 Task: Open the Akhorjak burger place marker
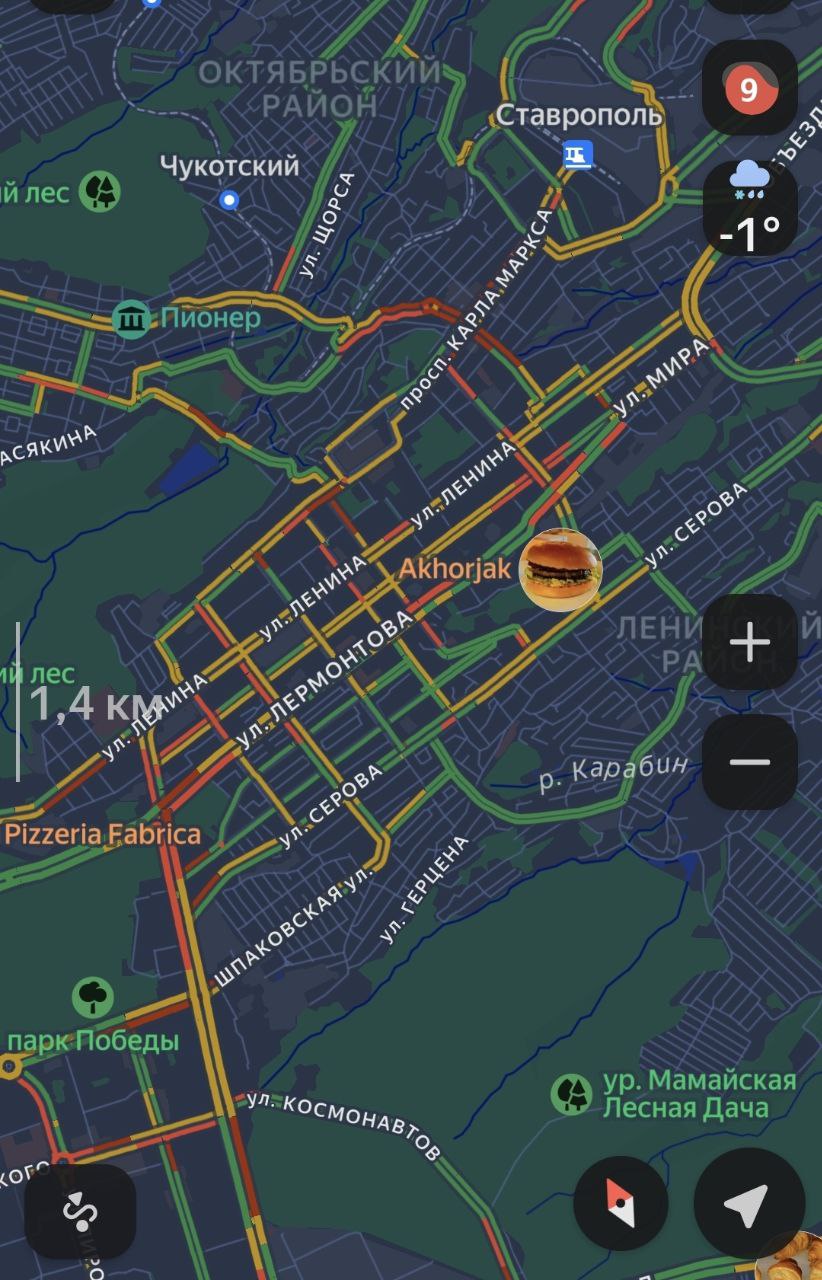560,569
